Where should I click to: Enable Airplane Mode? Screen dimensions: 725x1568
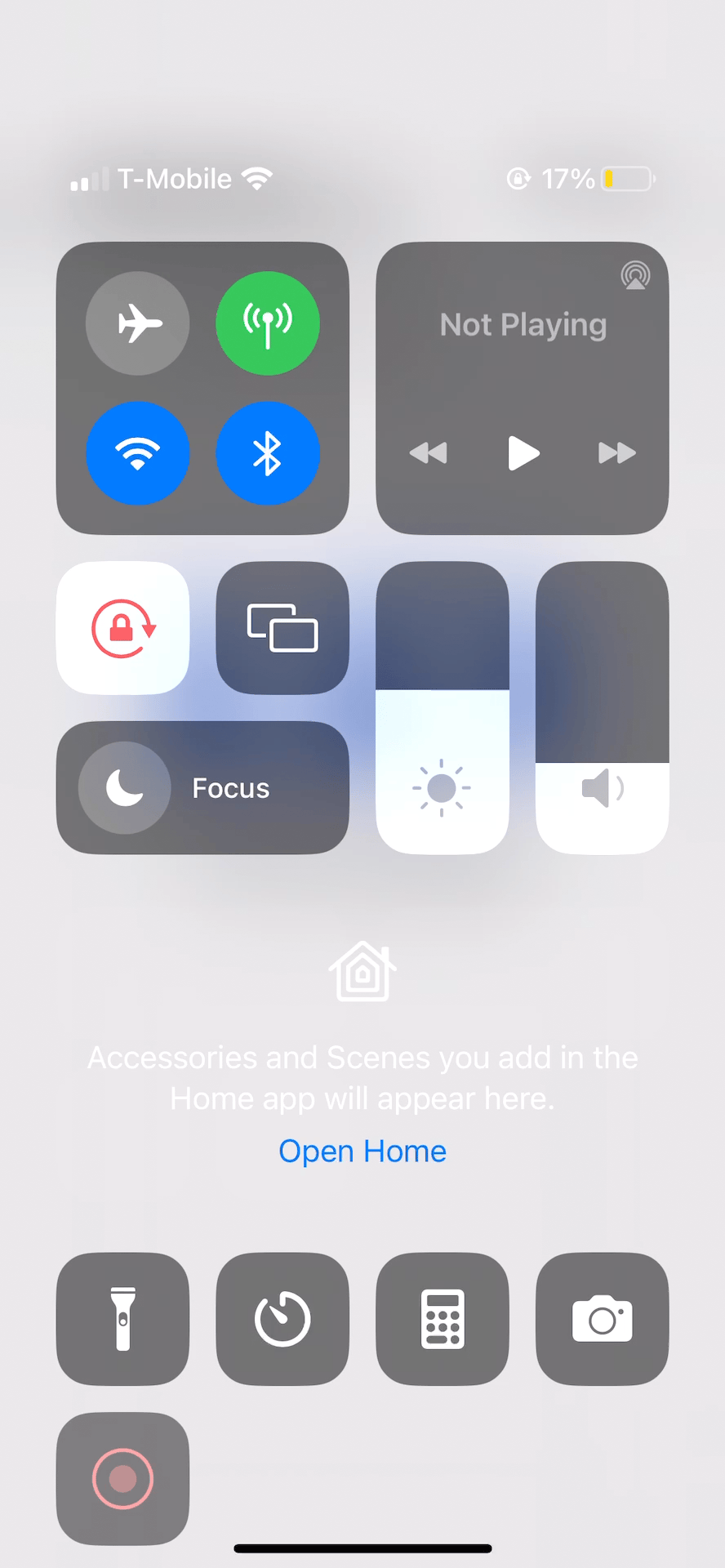137,323
